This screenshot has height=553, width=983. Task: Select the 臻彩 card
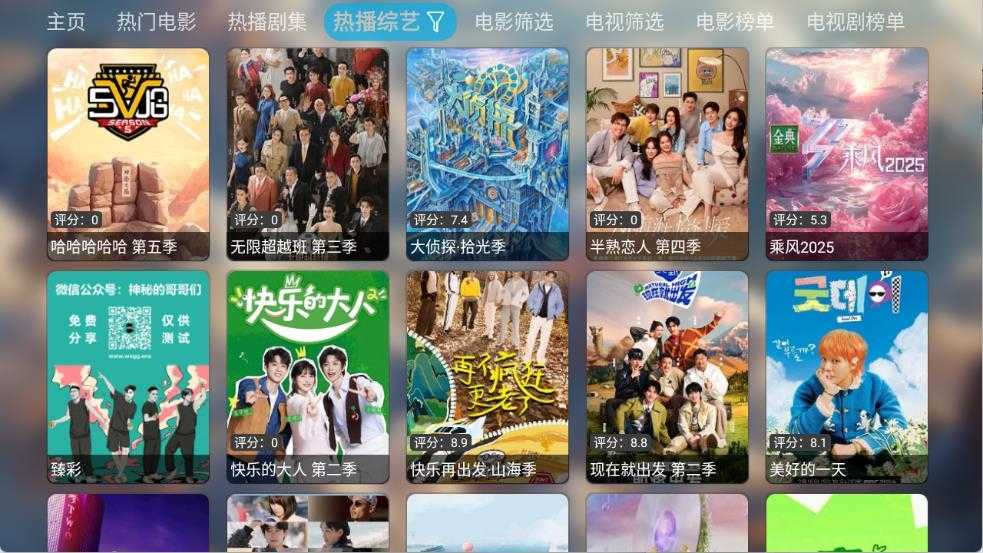(x=128, y=377)
